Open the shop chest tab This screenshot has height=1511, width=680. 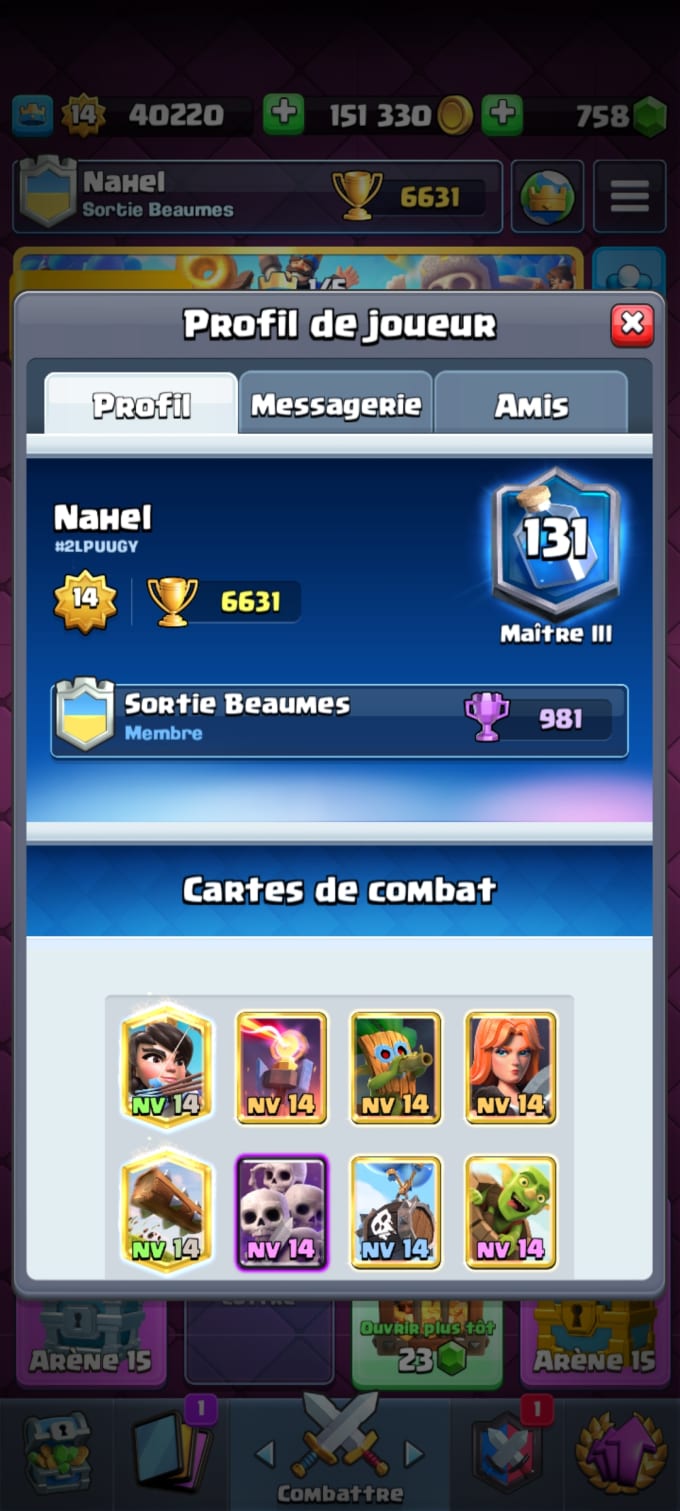coord(56,1453)
